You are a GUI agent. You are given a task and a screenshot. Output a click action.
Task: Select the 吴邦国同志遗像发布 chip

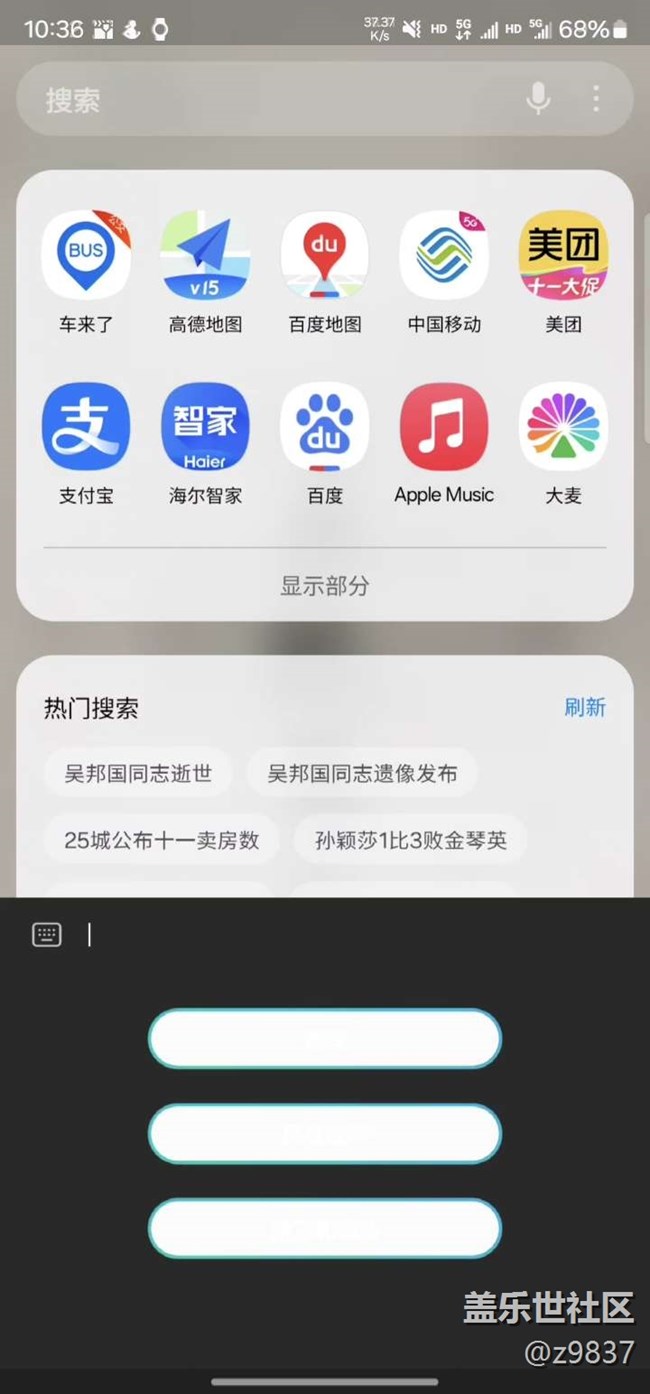tap(362, 774)
